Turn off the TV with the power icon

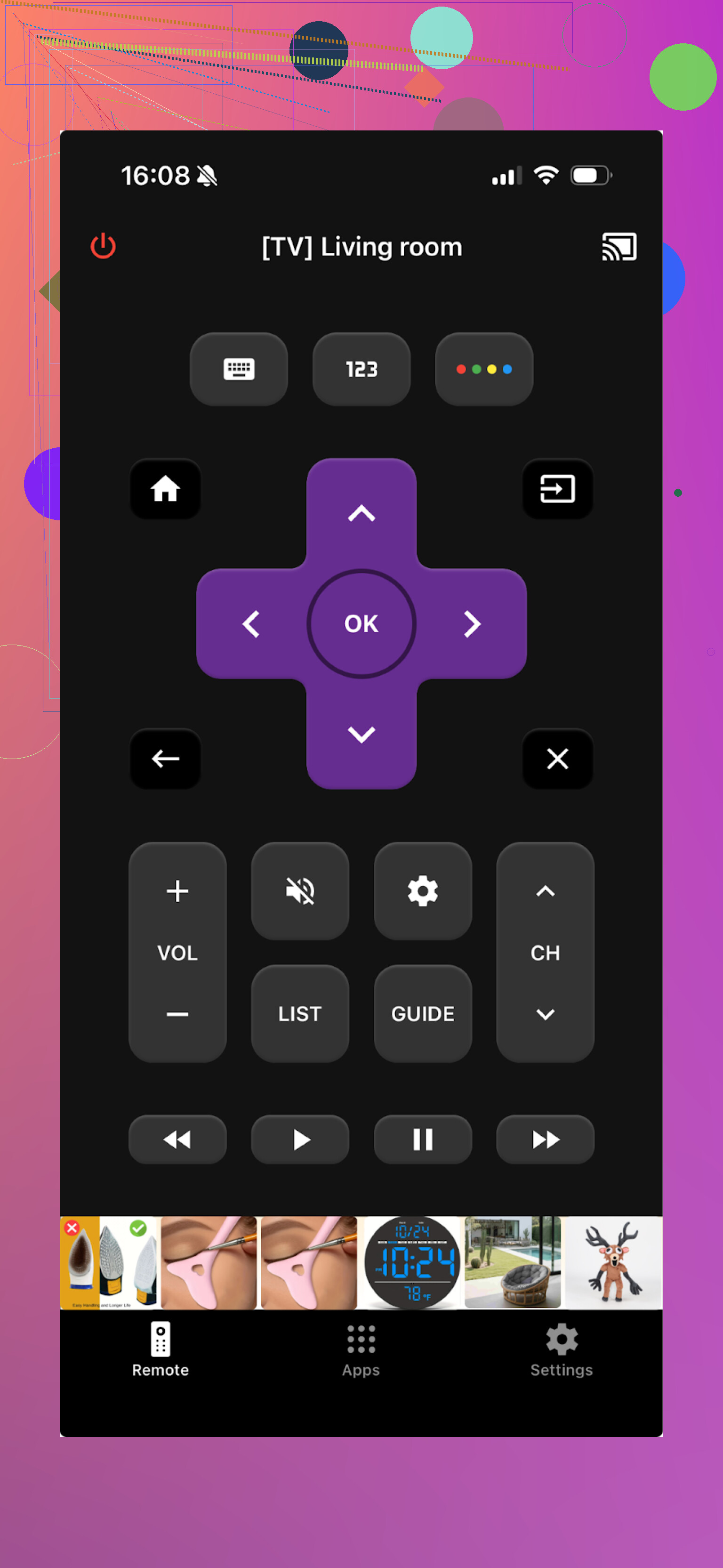(103, 246)
